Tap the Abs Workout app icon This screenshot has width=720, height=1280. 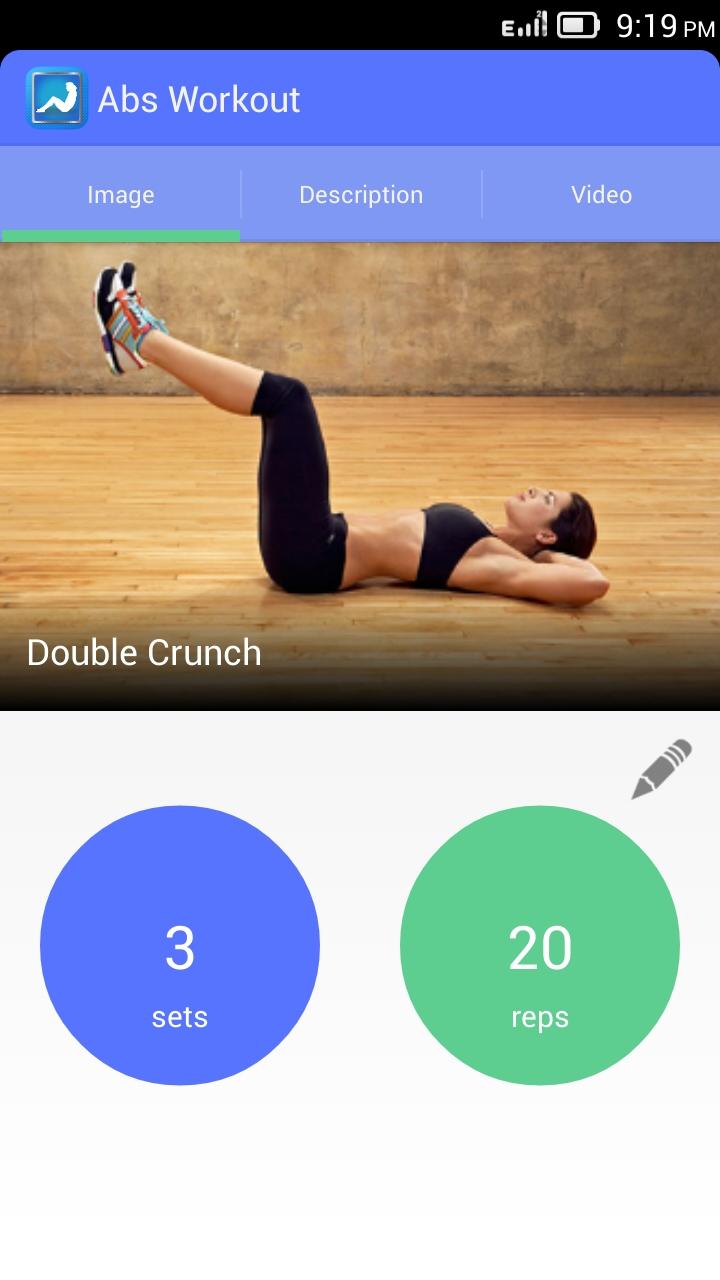pos(56,98)
